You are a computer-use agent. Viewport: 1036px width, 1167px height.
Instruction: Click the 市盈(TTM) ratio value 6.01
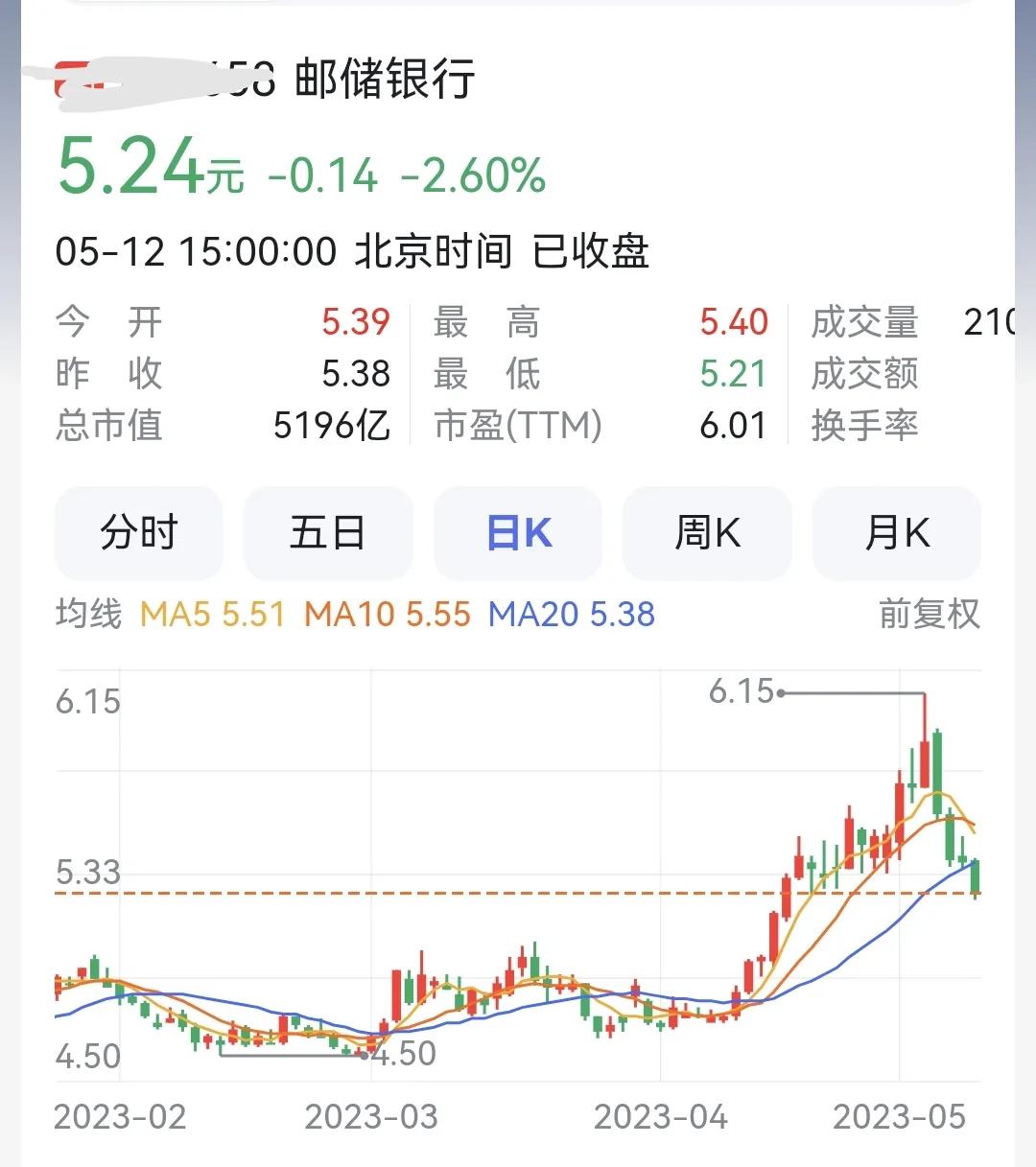pos(734,427)
